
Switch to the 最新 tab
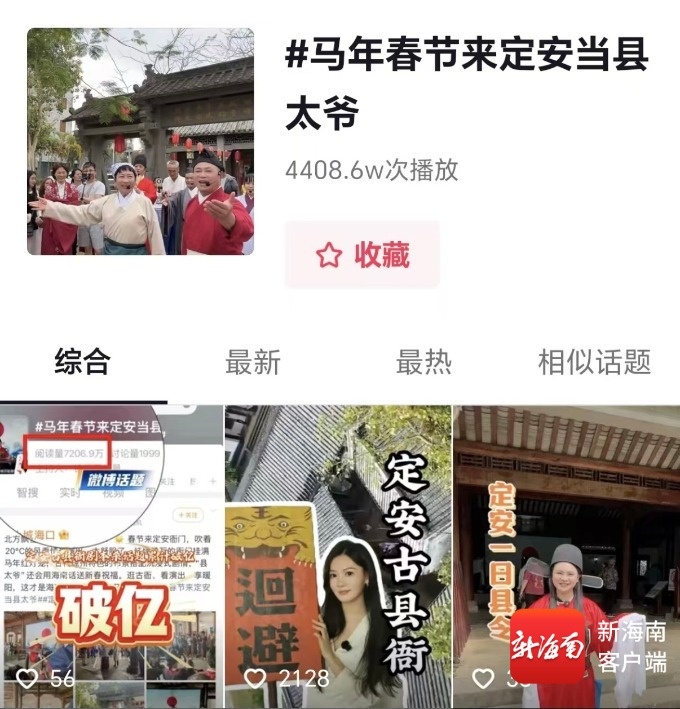(253, 362)
